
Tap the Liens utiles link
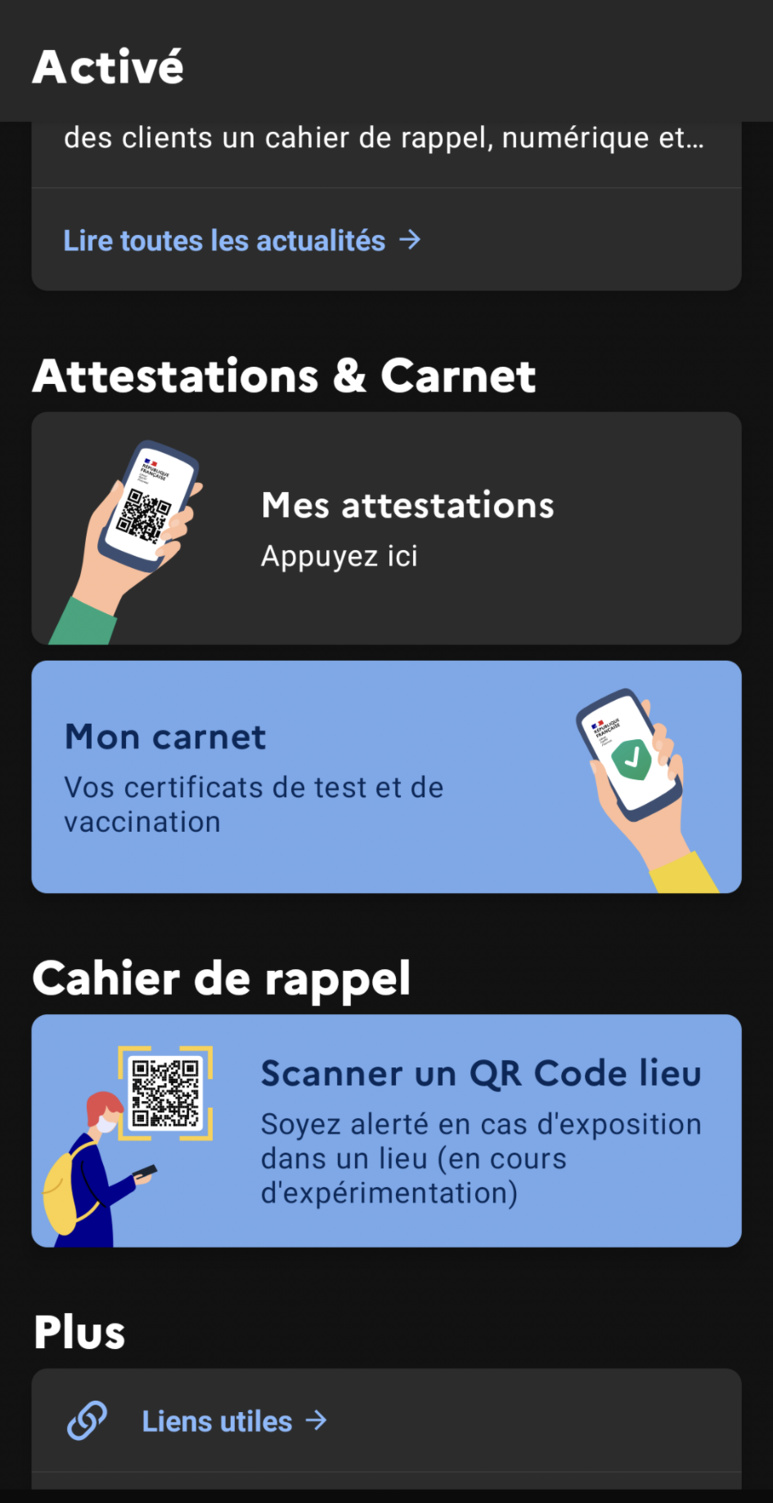tap(215, 1420)
